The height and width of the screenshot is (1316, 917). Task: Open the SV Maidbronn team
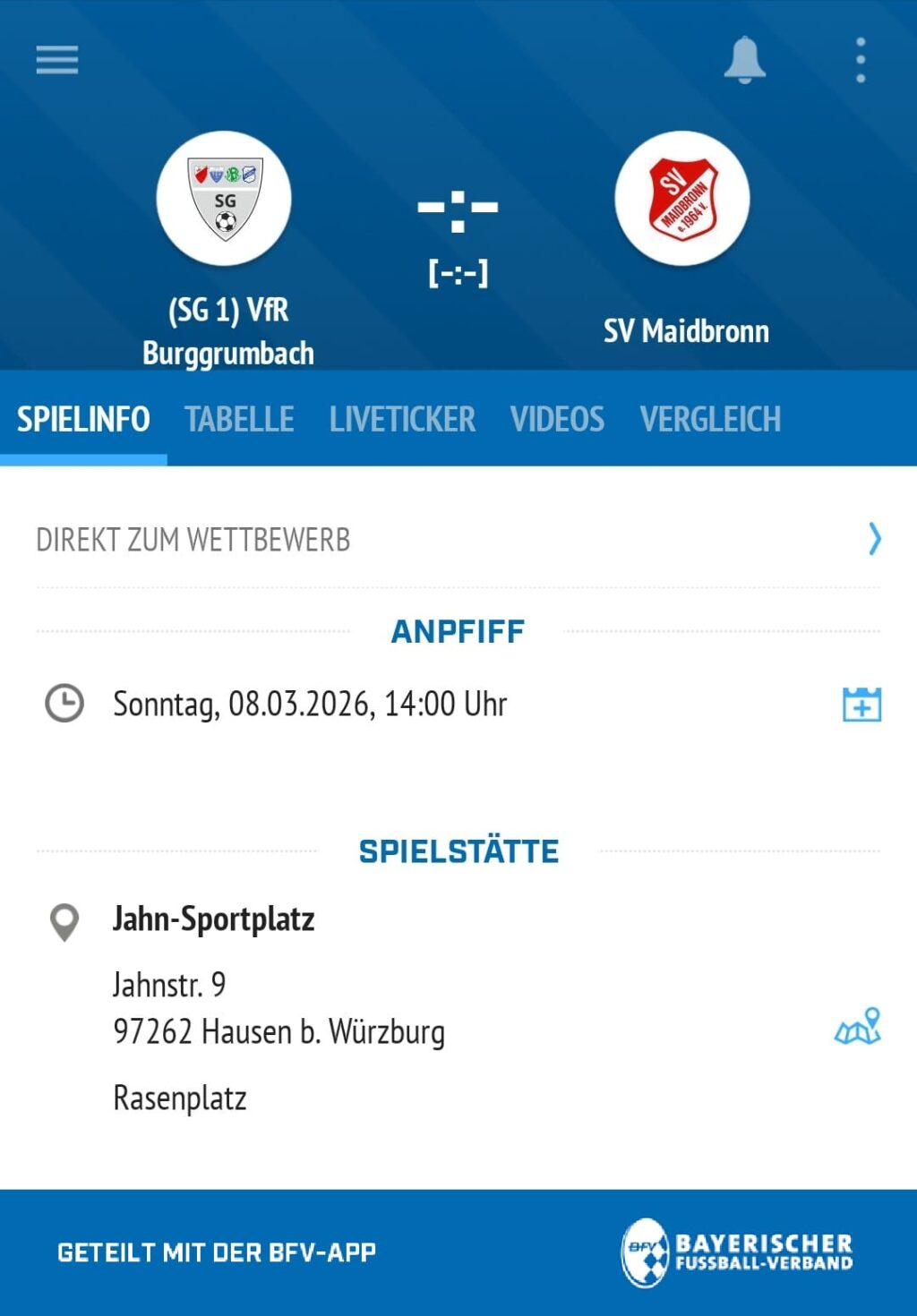(x=682, y=199)
